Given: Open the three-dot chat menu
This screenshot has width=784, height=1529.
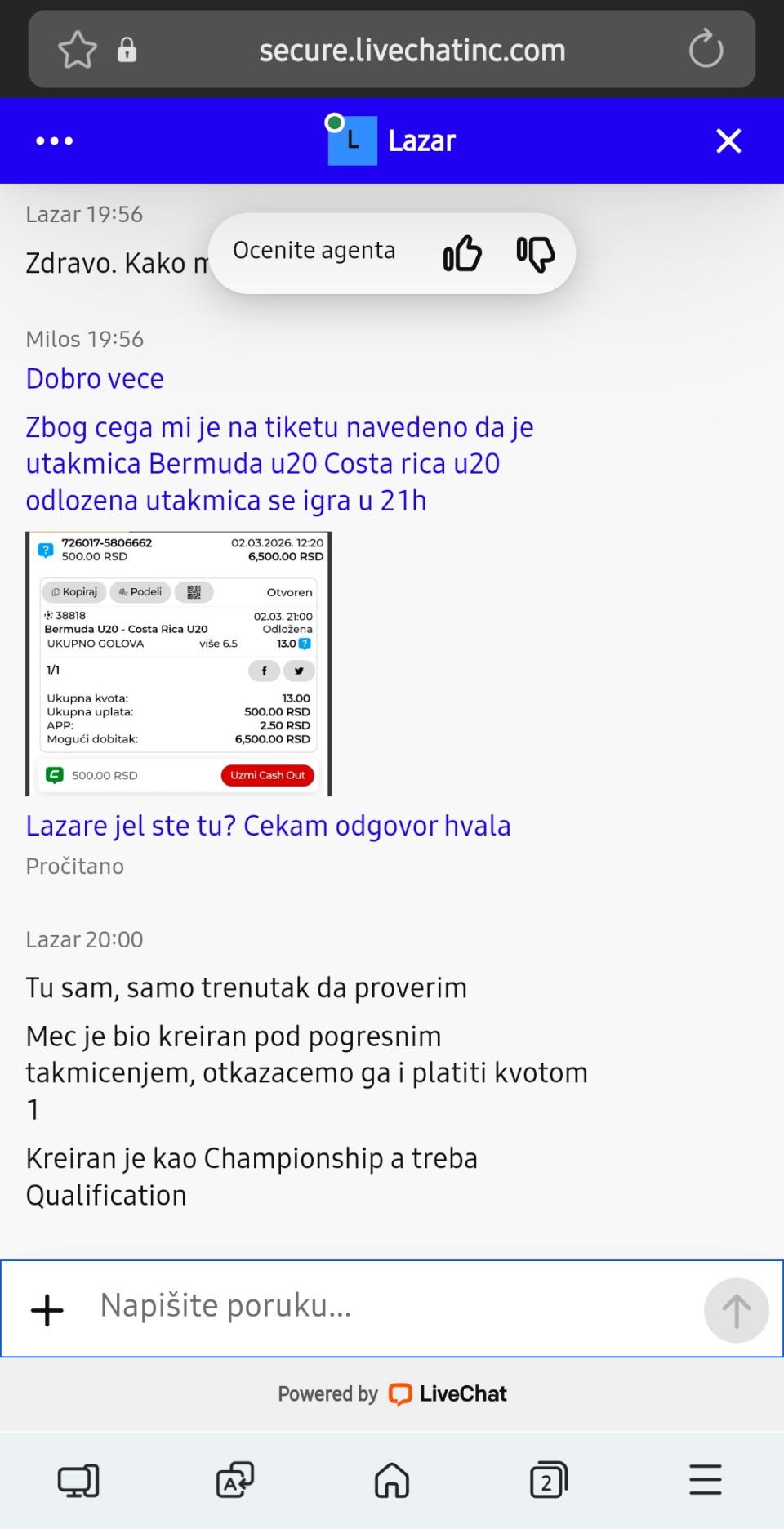Looking at the screenshot, I should (x=54, y=140).
